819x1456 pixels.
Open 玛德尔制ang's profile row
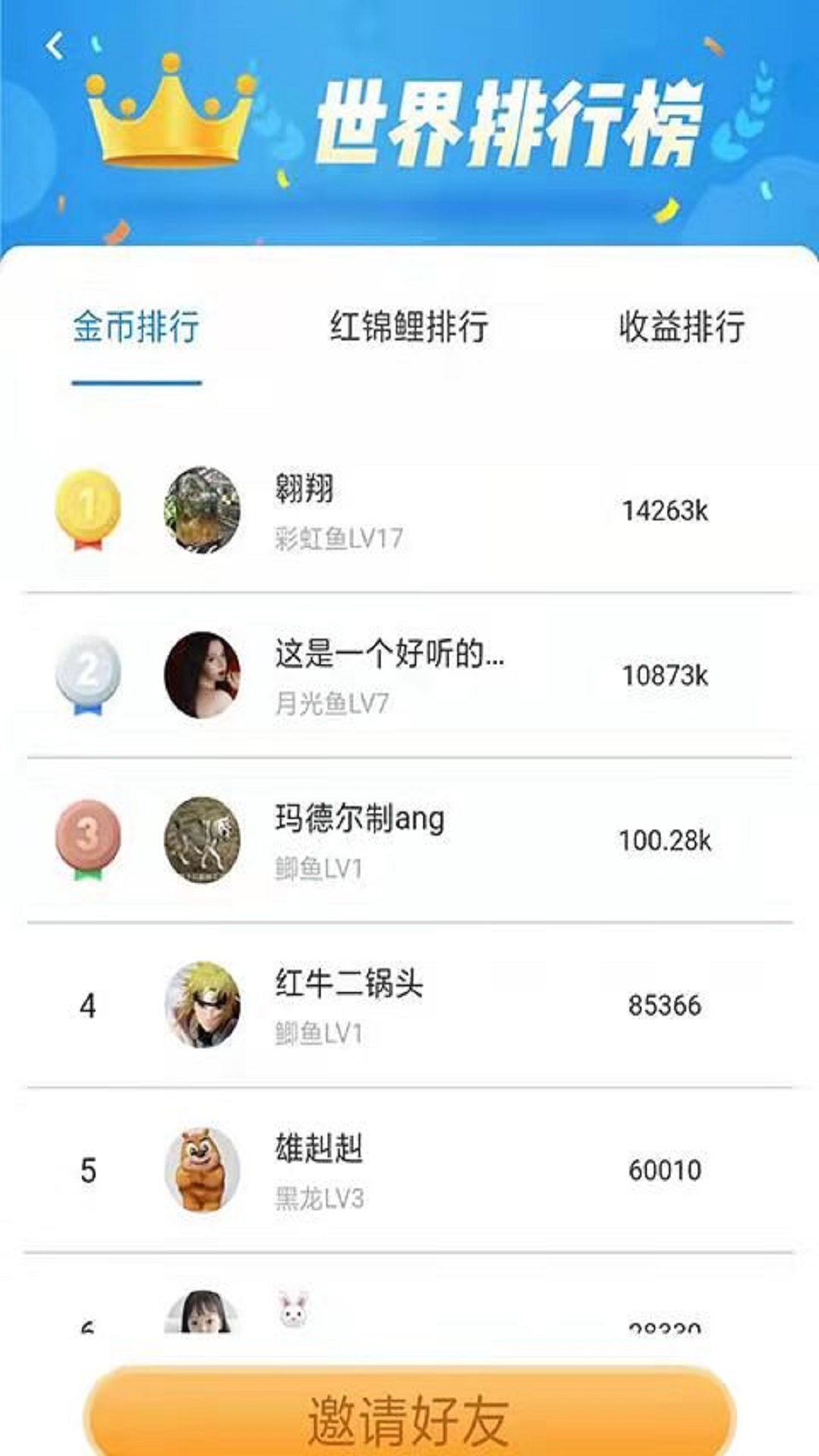click(x=409, y=840)
